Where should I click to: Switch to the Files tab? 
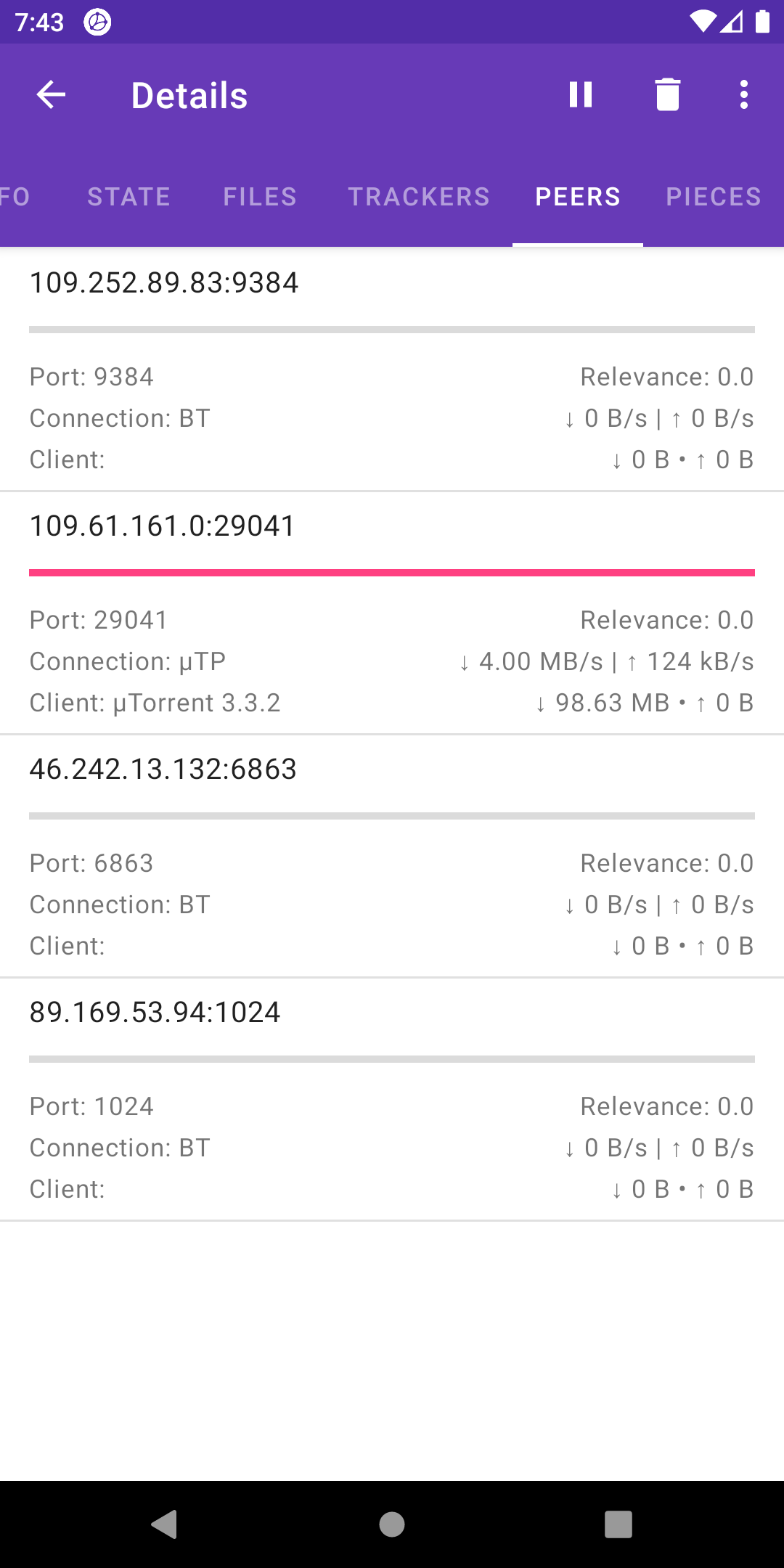(260, 197)
